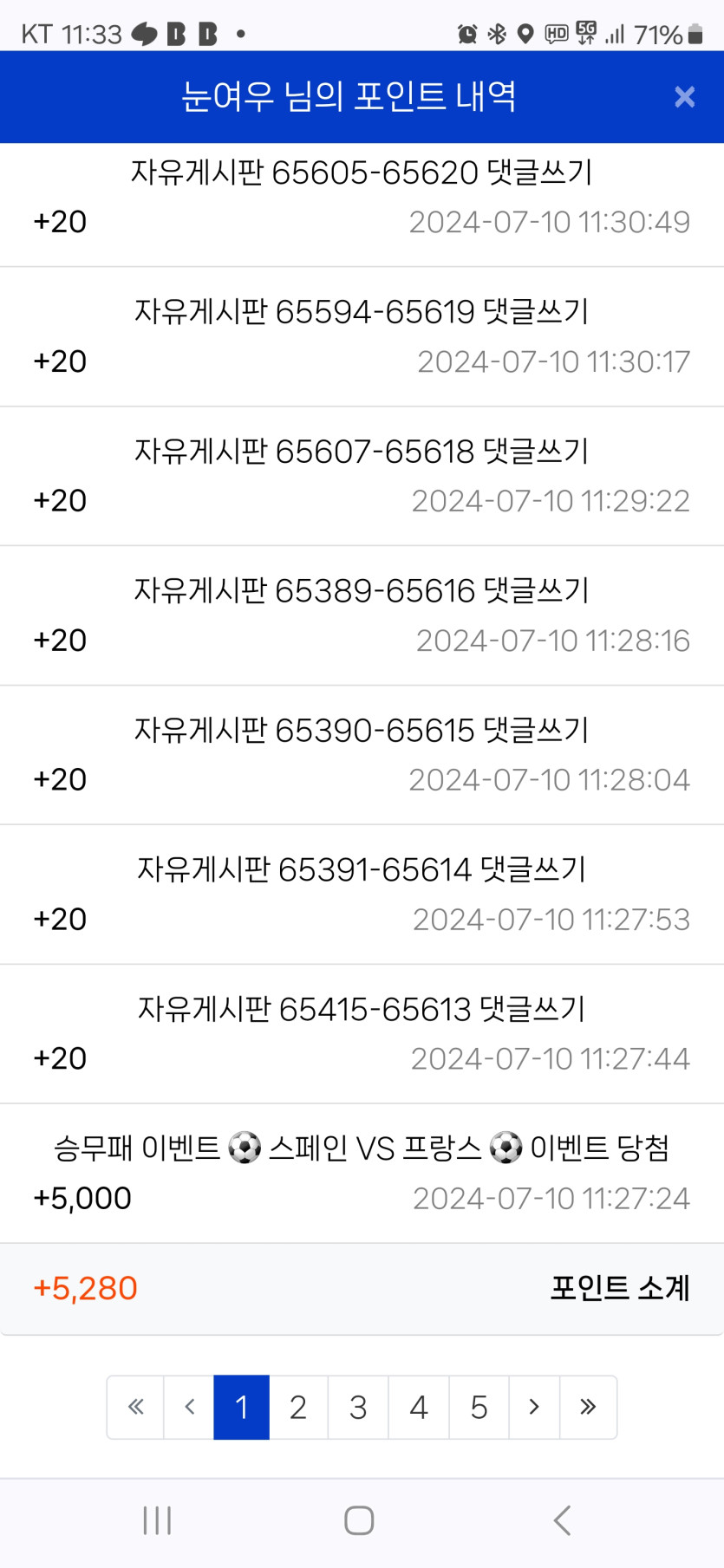Image resolution: width=724 pixels, height=1568 pixels.
Task: Close the point history popup
Action: pyautogui.click(x=685, y=96)
